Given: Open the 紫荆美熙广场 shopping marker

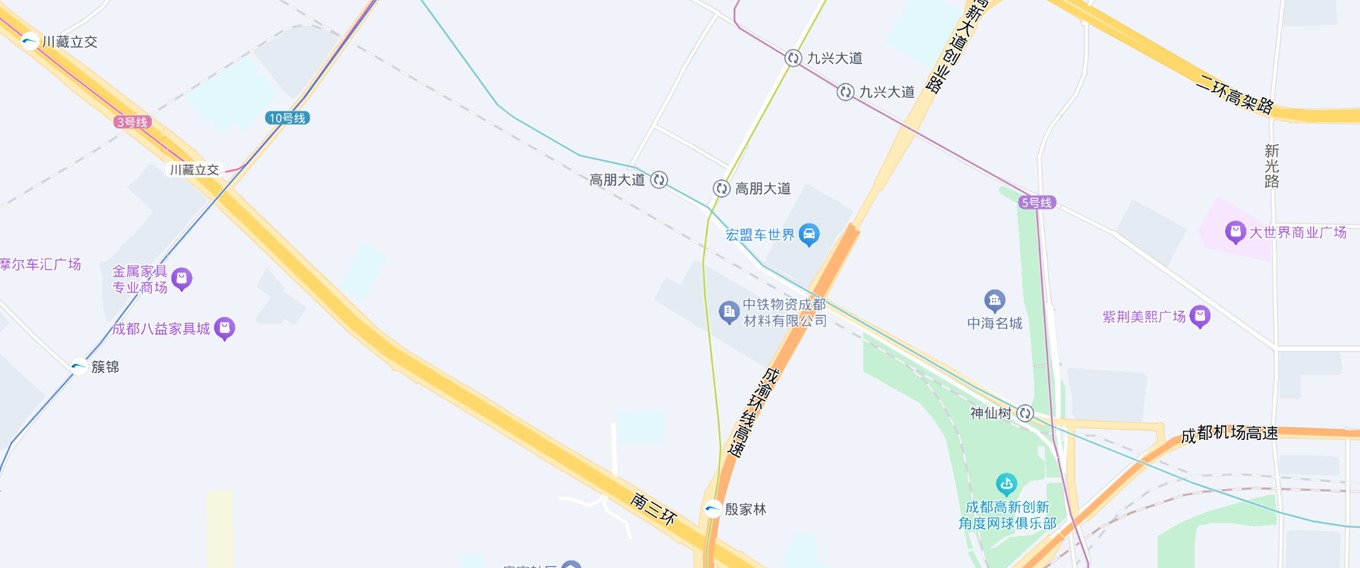Looking at the screenshot, I should pos(1200,317).
